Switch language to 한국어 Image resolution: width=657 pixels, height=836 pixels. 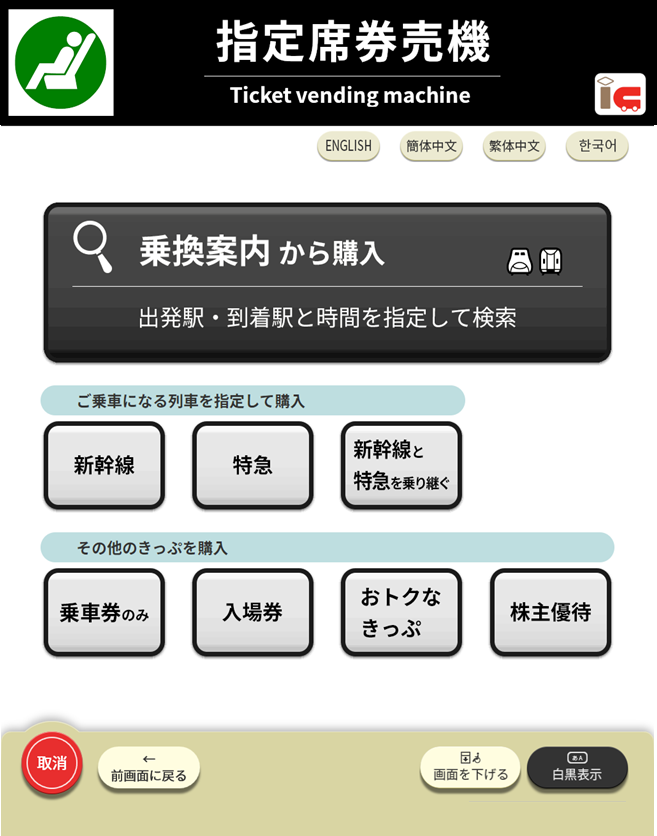597,146
